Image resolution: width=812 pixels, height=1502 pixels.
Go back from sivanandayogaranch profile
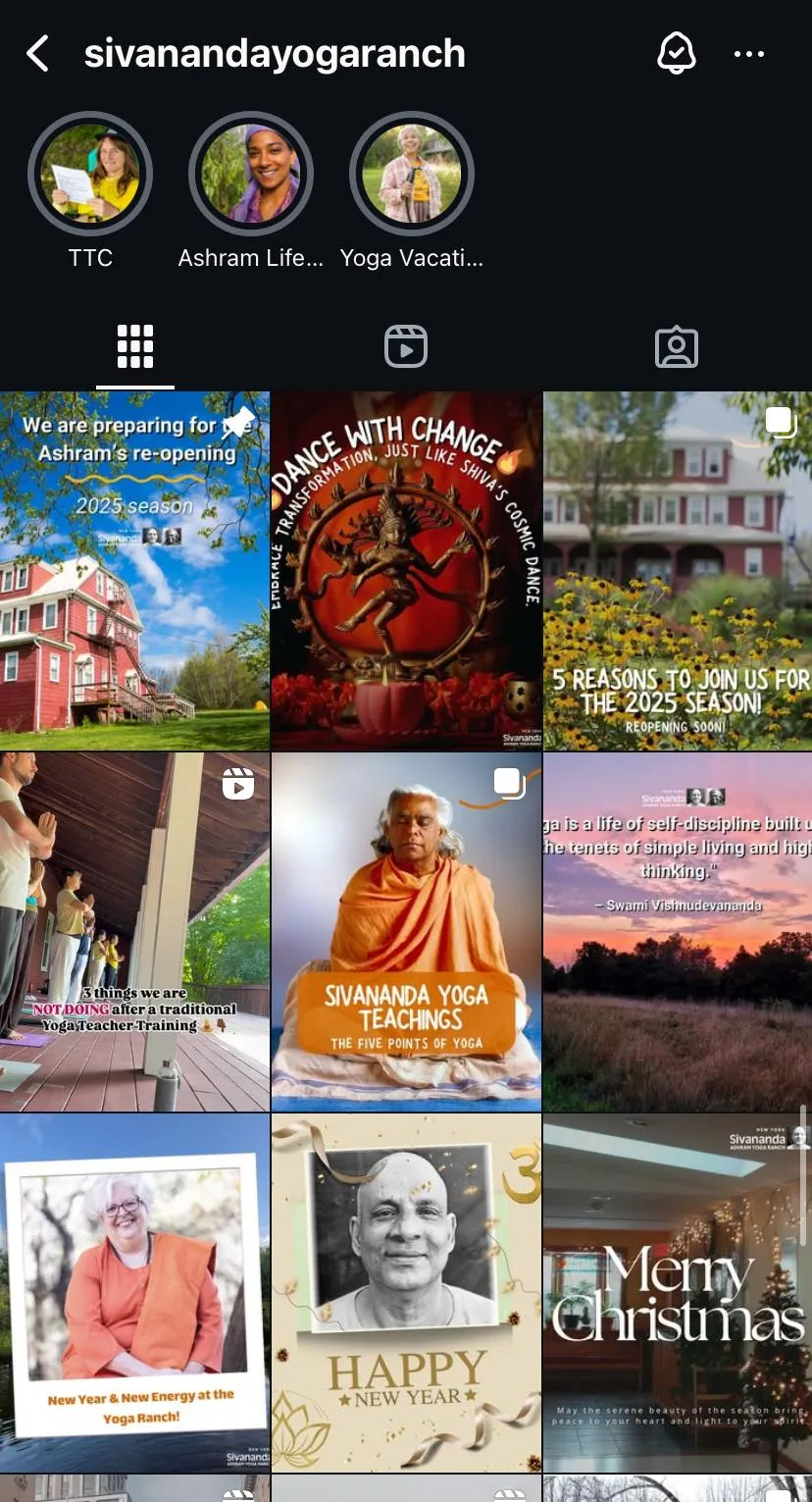(37, 54)
